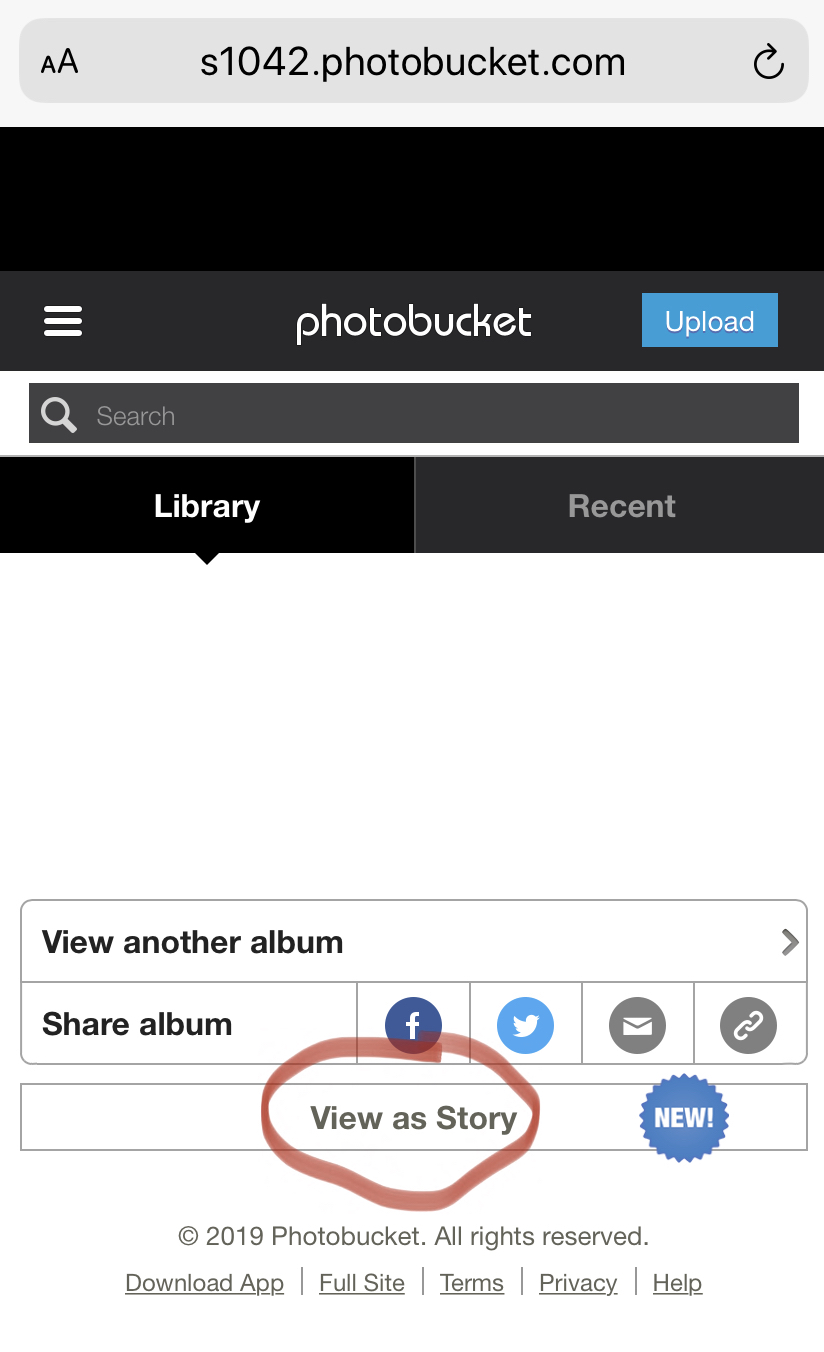824x1352 pixels.
Task: Switch to the Recent tab
Action: pyautogui.click(x=620, y=506)
